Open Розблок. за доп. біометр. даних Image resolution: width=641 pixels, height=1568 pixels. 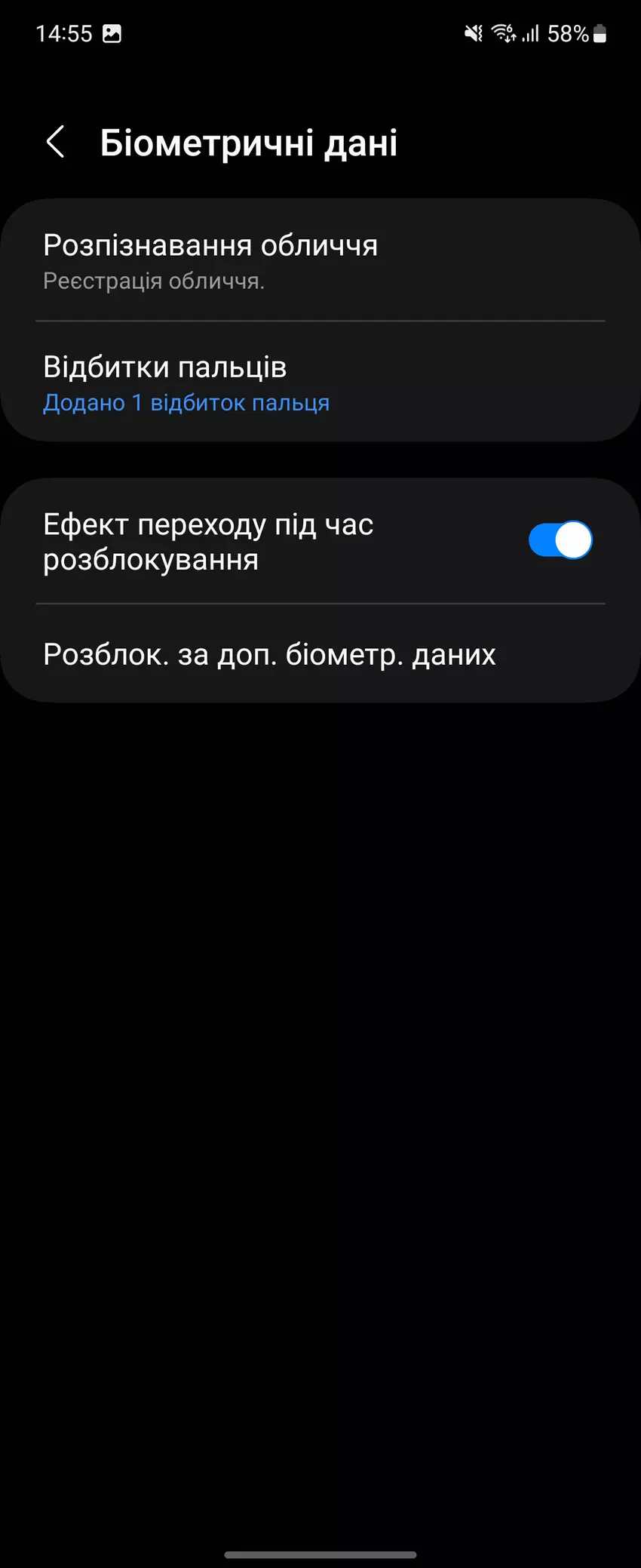pos(320,654)
